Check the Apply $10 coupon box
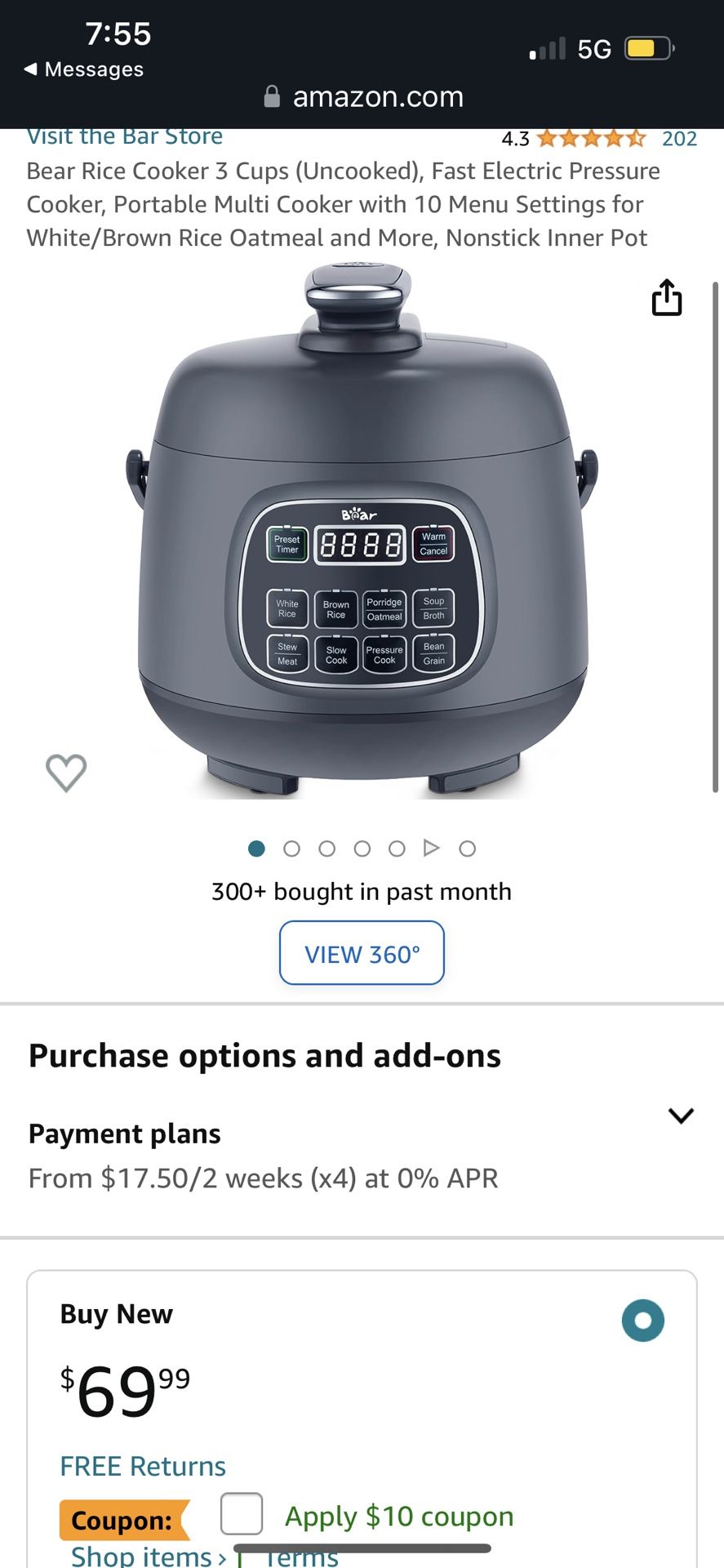 click(242, 1513)
